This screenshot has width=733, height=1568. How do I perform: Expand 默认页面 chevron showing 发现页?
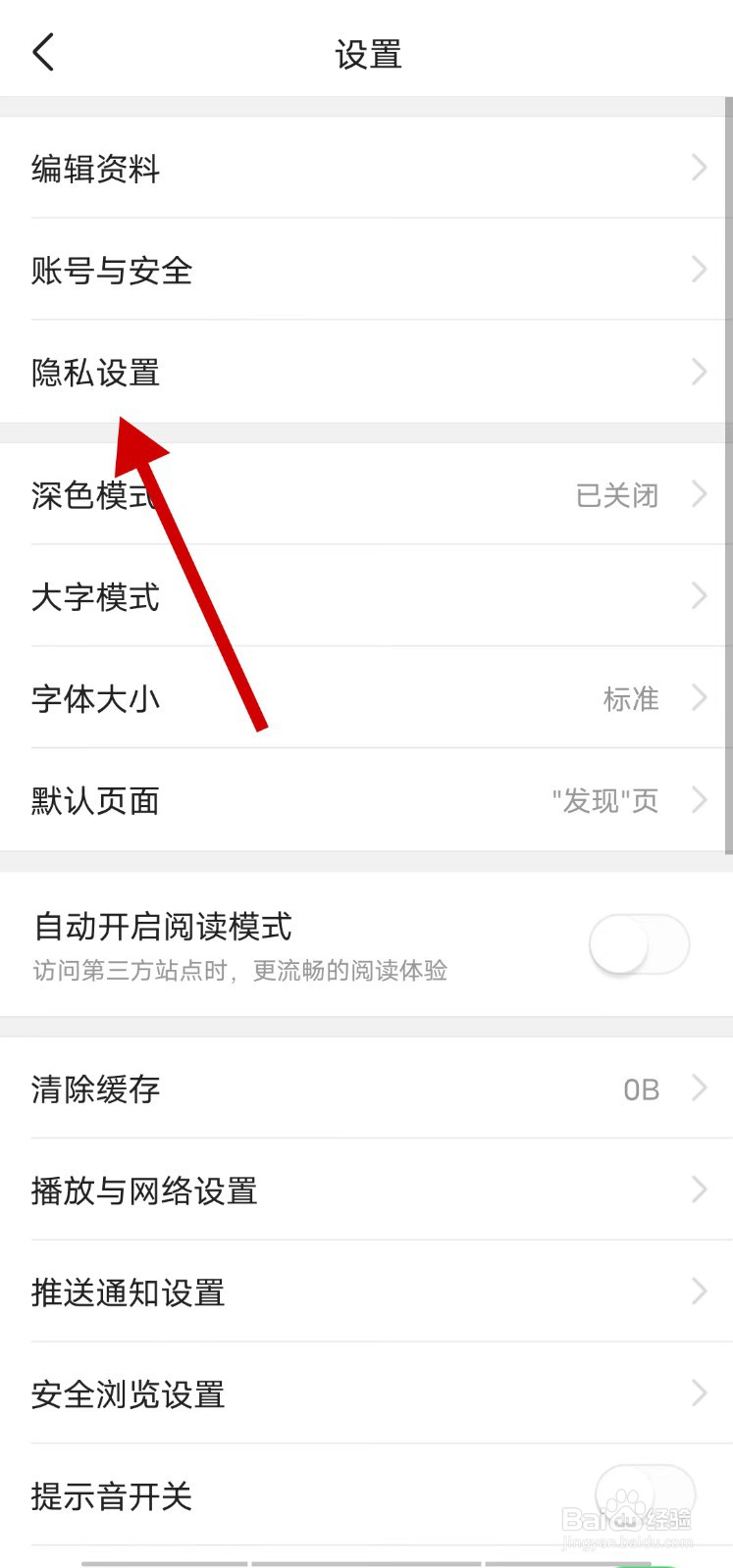point(699,800)
